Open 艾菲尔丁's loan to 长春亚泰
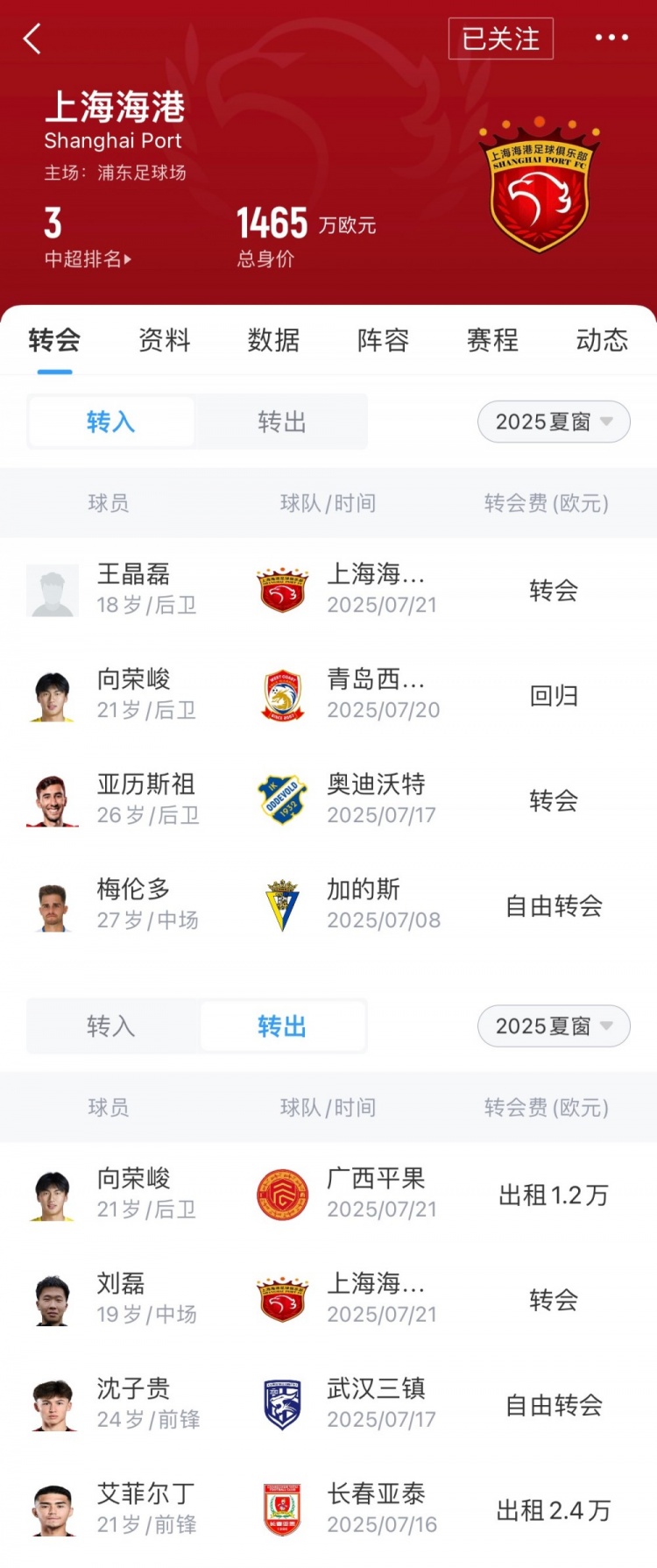This screenshot has width=657, height=1568. tap(328, 1510)
